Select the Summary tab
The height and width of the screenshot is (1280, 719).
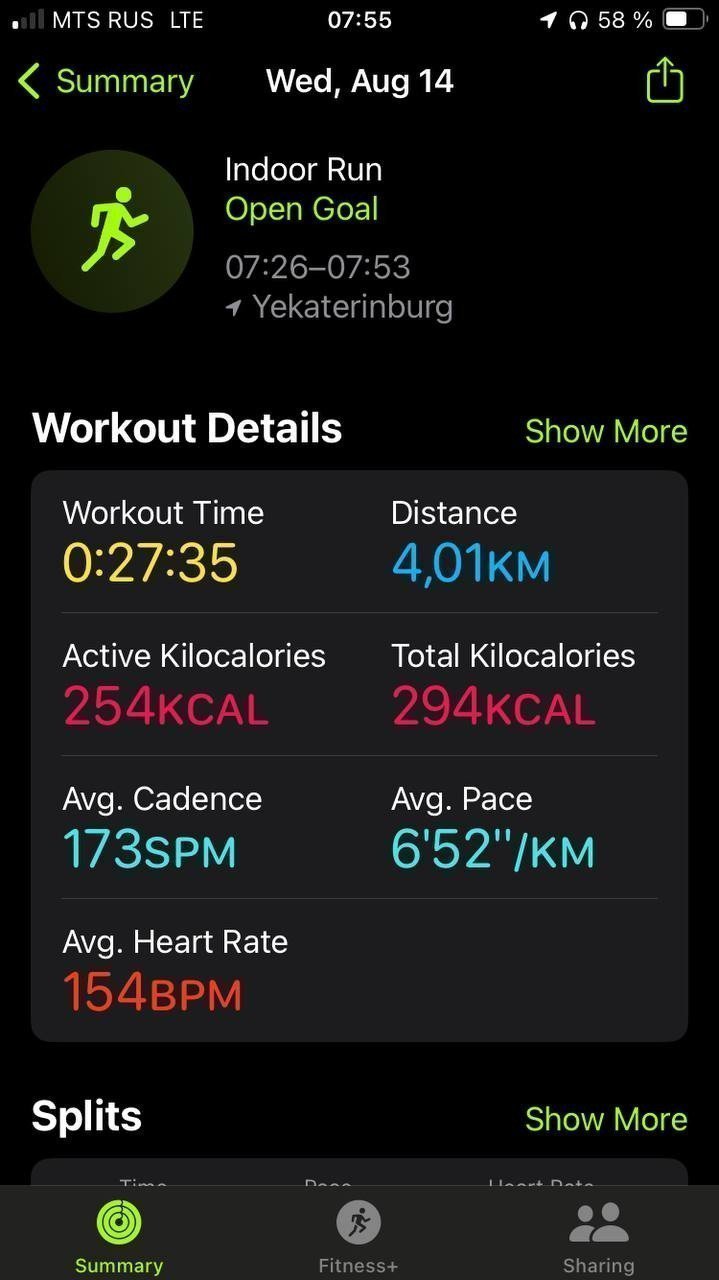pyautogui.click(x=119, y=1238)
